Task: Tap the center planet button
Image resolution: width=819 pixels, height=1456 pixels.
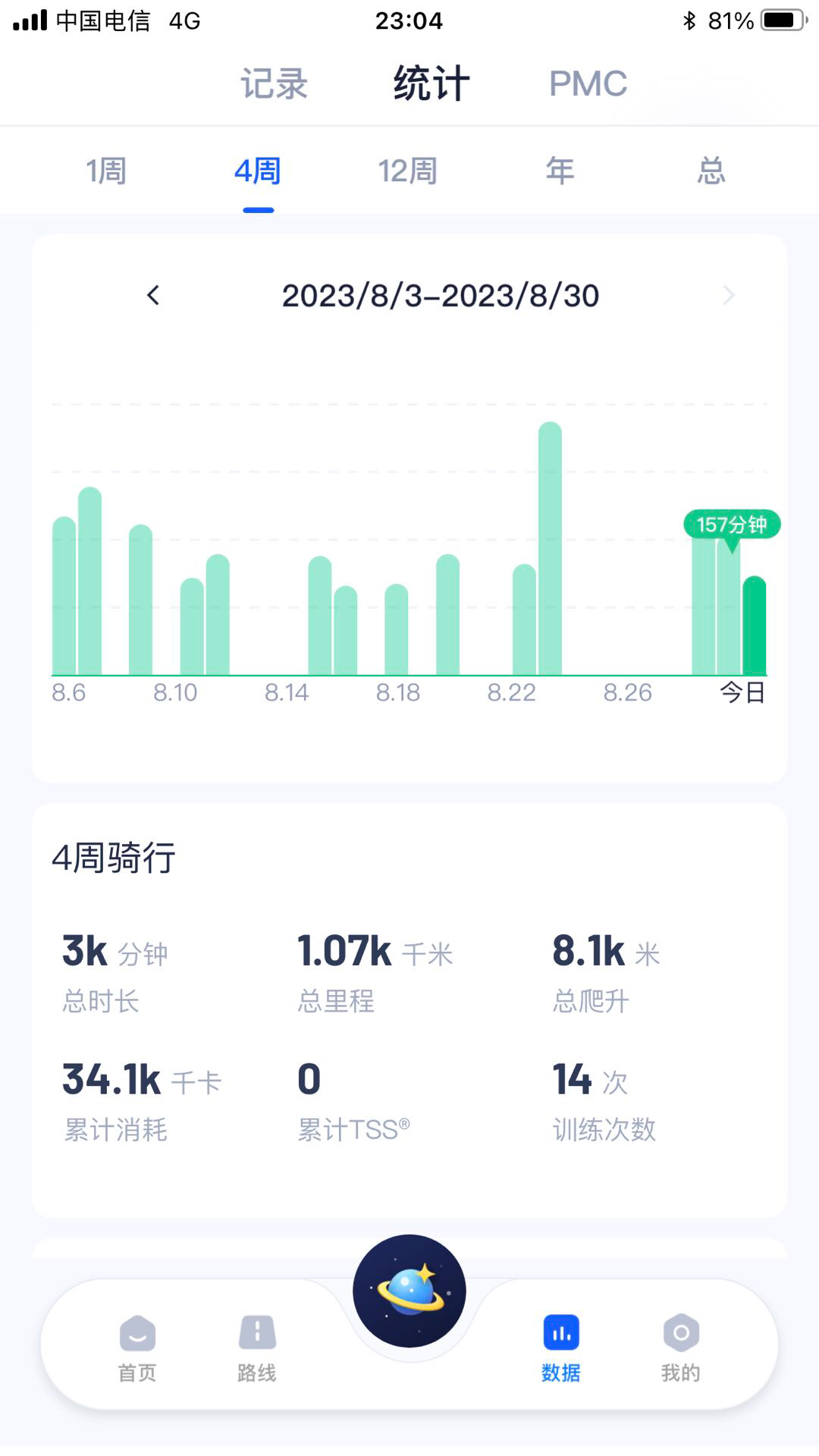Action: (x=409, y=1291)
